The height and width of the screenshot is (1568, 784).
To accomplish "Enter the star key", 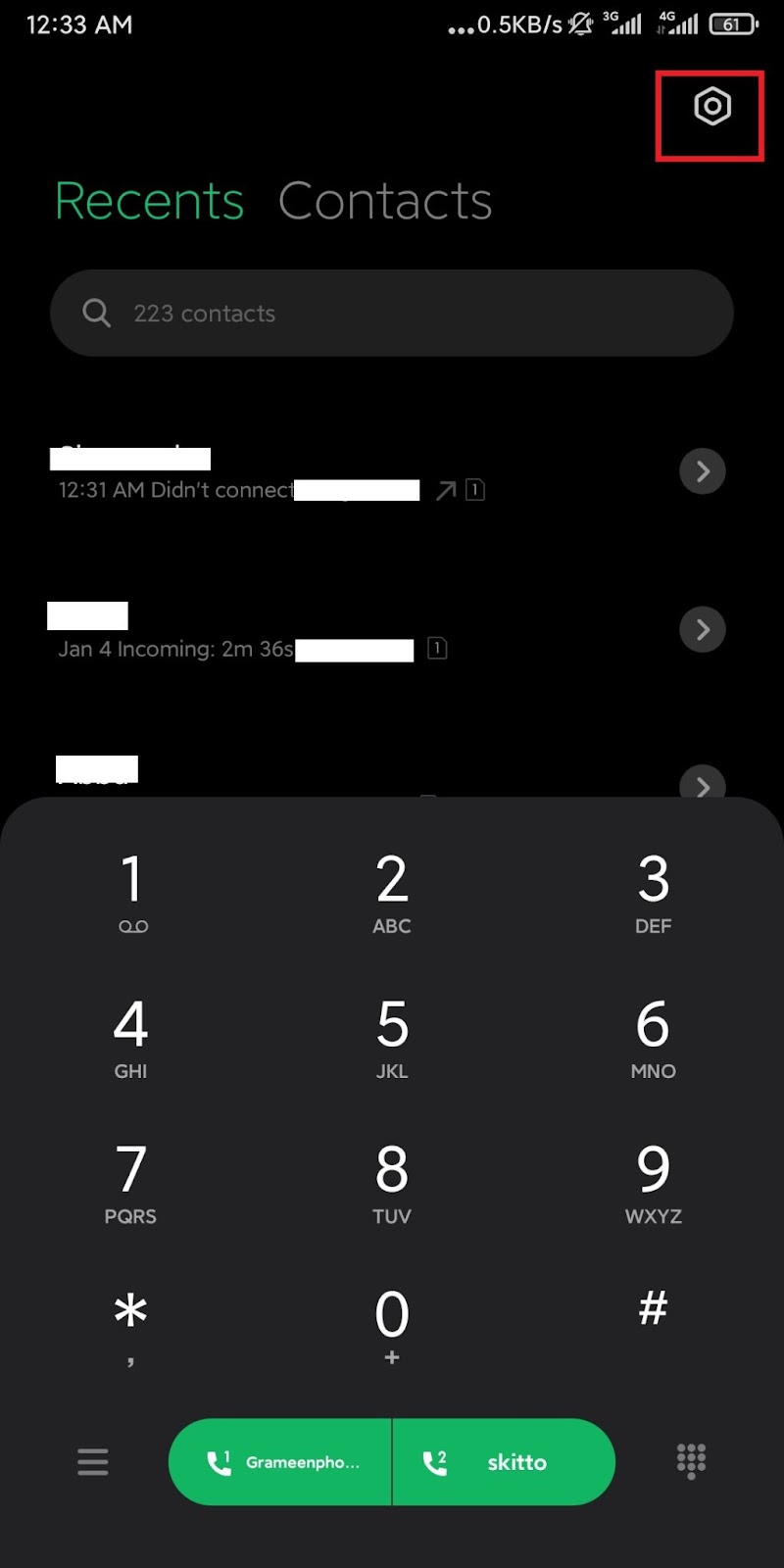I will (131, 1326).
